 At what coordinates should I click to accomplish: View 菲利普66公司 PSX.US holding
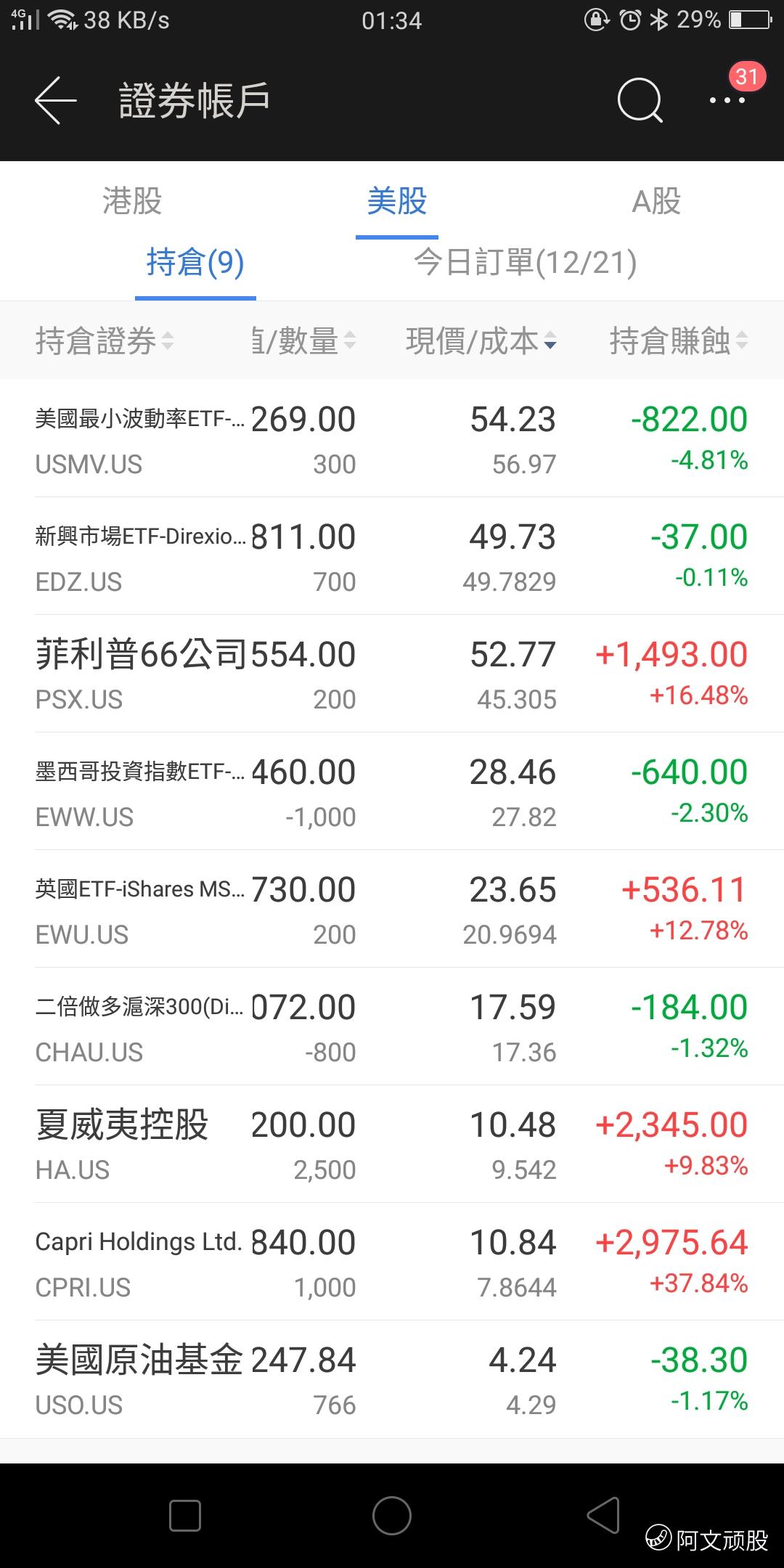(x=392, y=674)
